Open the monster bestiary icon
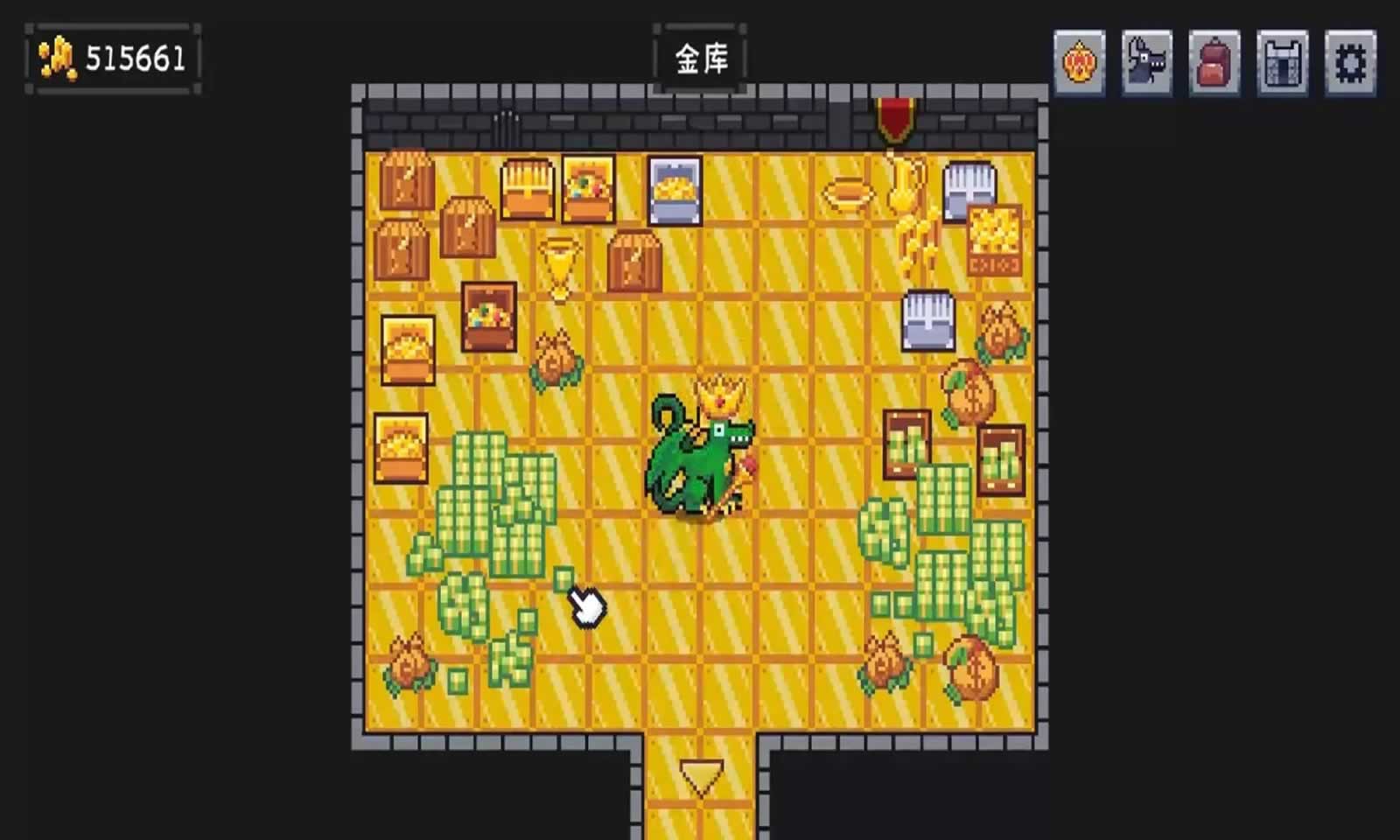This screenshot has height=840, width=1400. [1146, 62]
